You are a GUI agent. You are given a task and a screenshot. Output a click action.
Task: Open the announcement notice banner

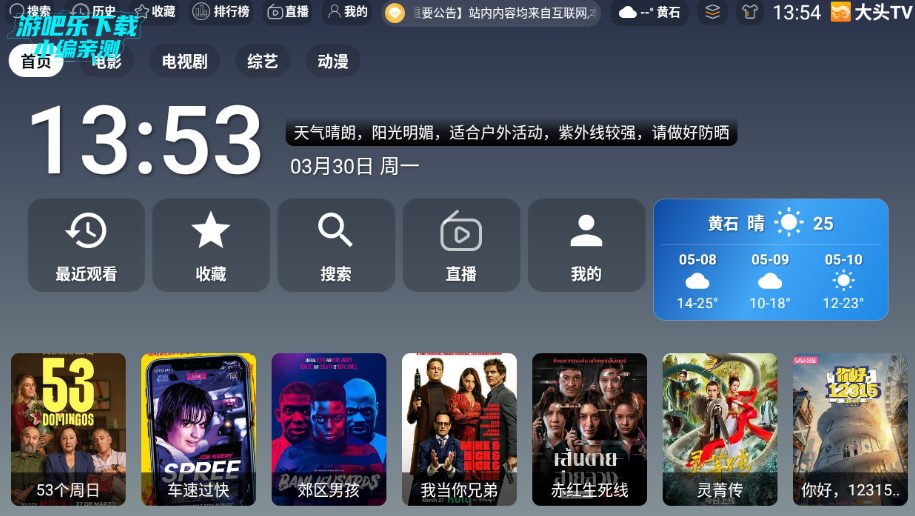click(x=492, y=13)
